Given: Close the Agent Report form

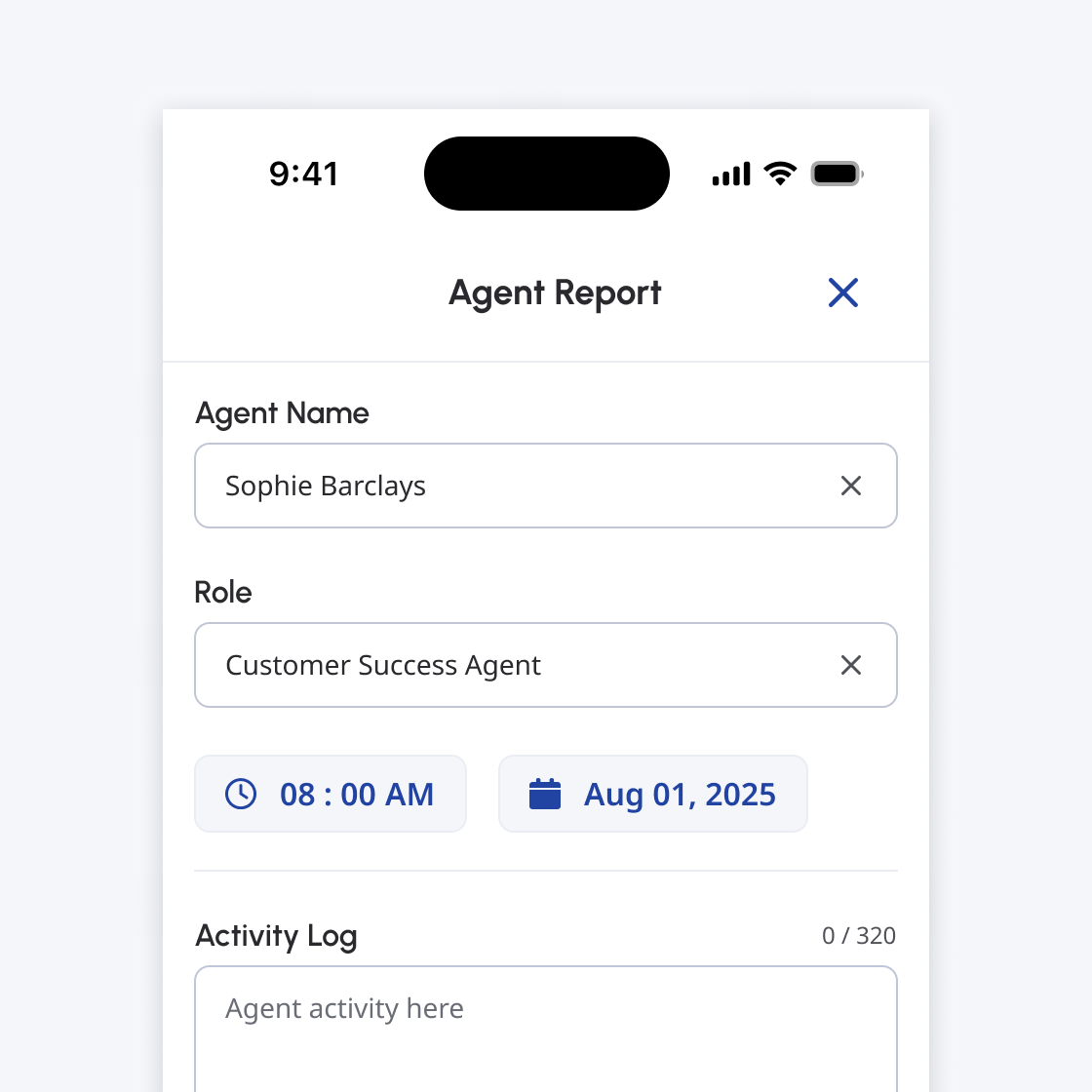Looking at the screenshot, I should 842,292.
